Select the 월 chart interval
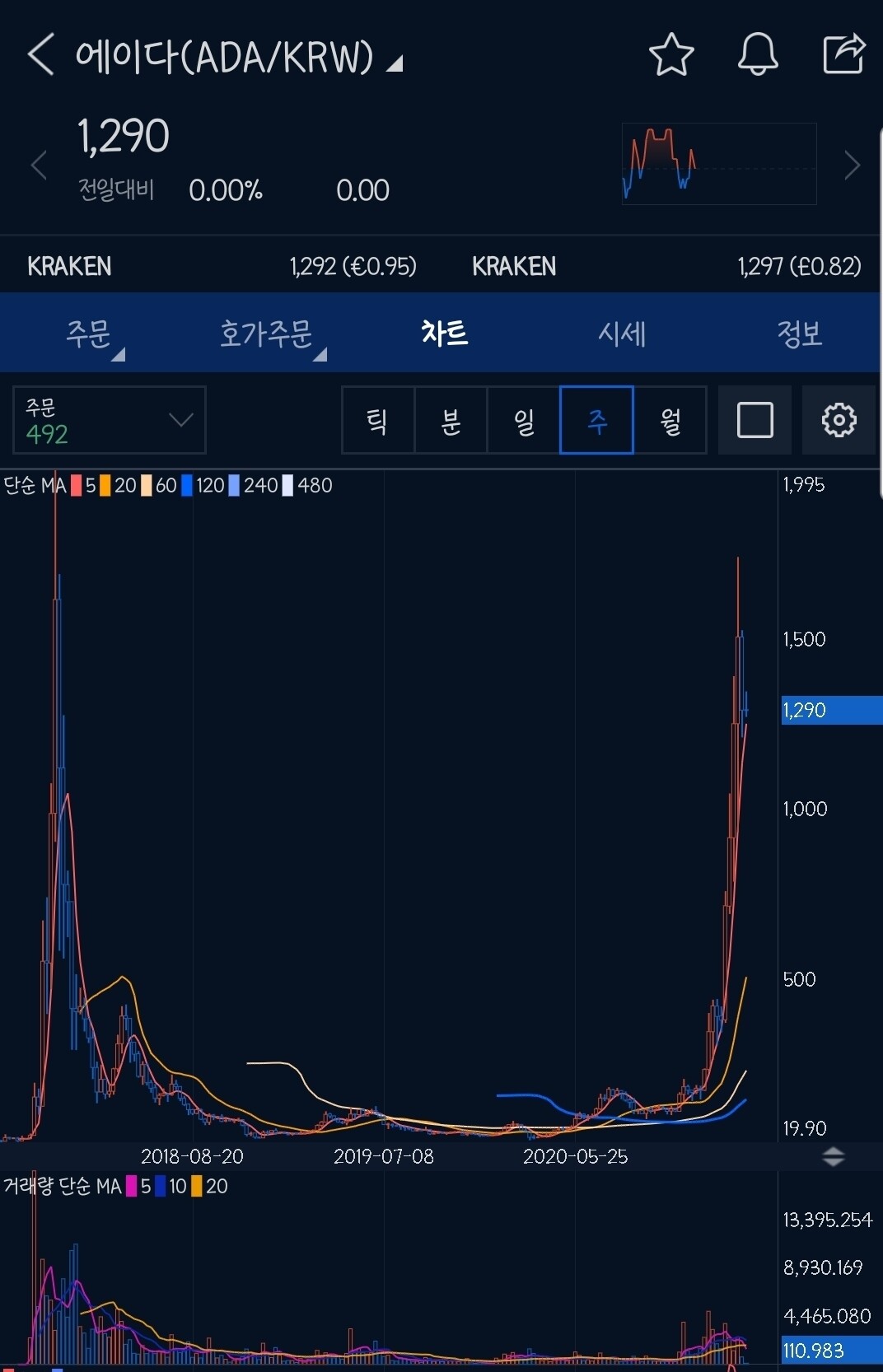Image resolution: width=883 pixels, height=1372 pixels. pos(670,421)
